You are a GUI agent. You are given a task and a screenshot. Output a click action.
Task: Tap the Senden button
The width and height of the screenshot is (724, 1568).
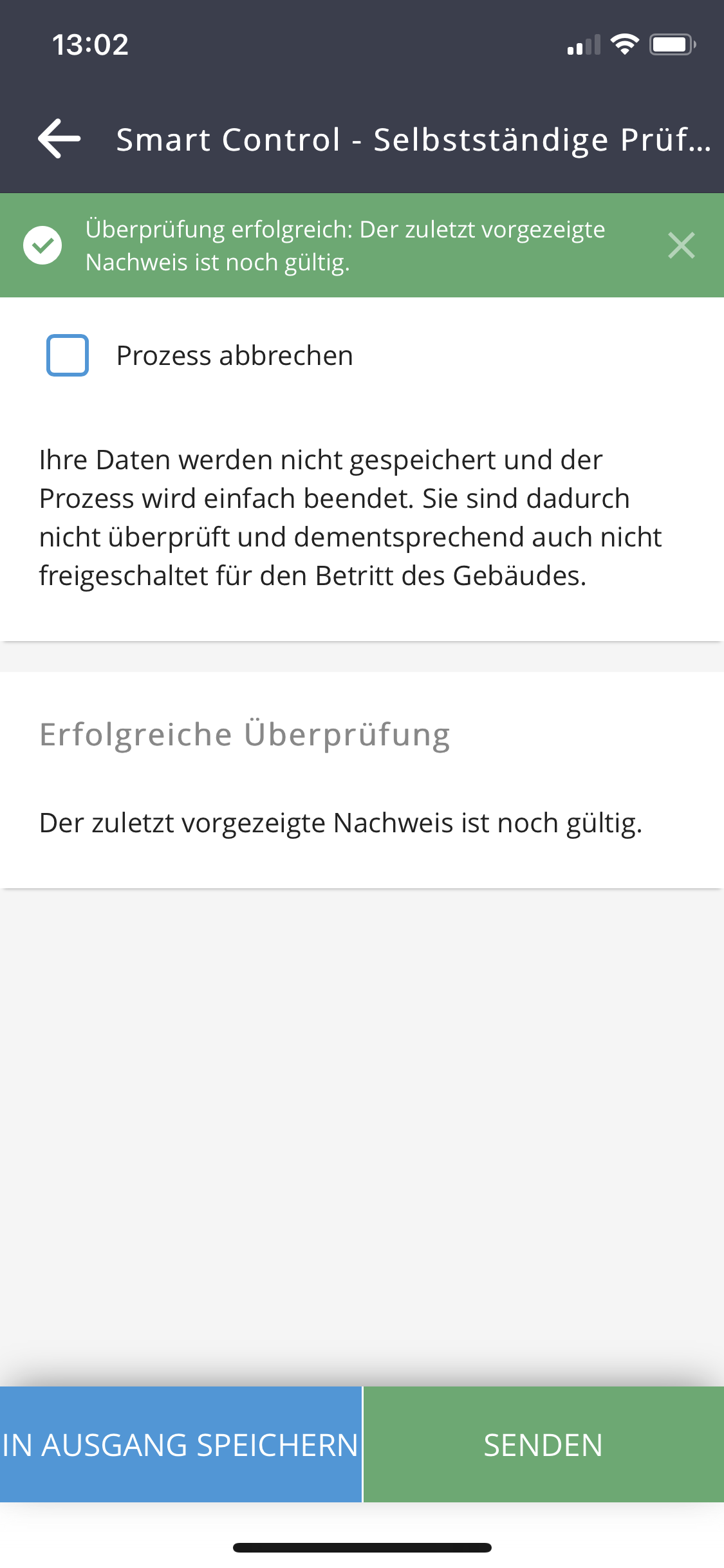543,1444
